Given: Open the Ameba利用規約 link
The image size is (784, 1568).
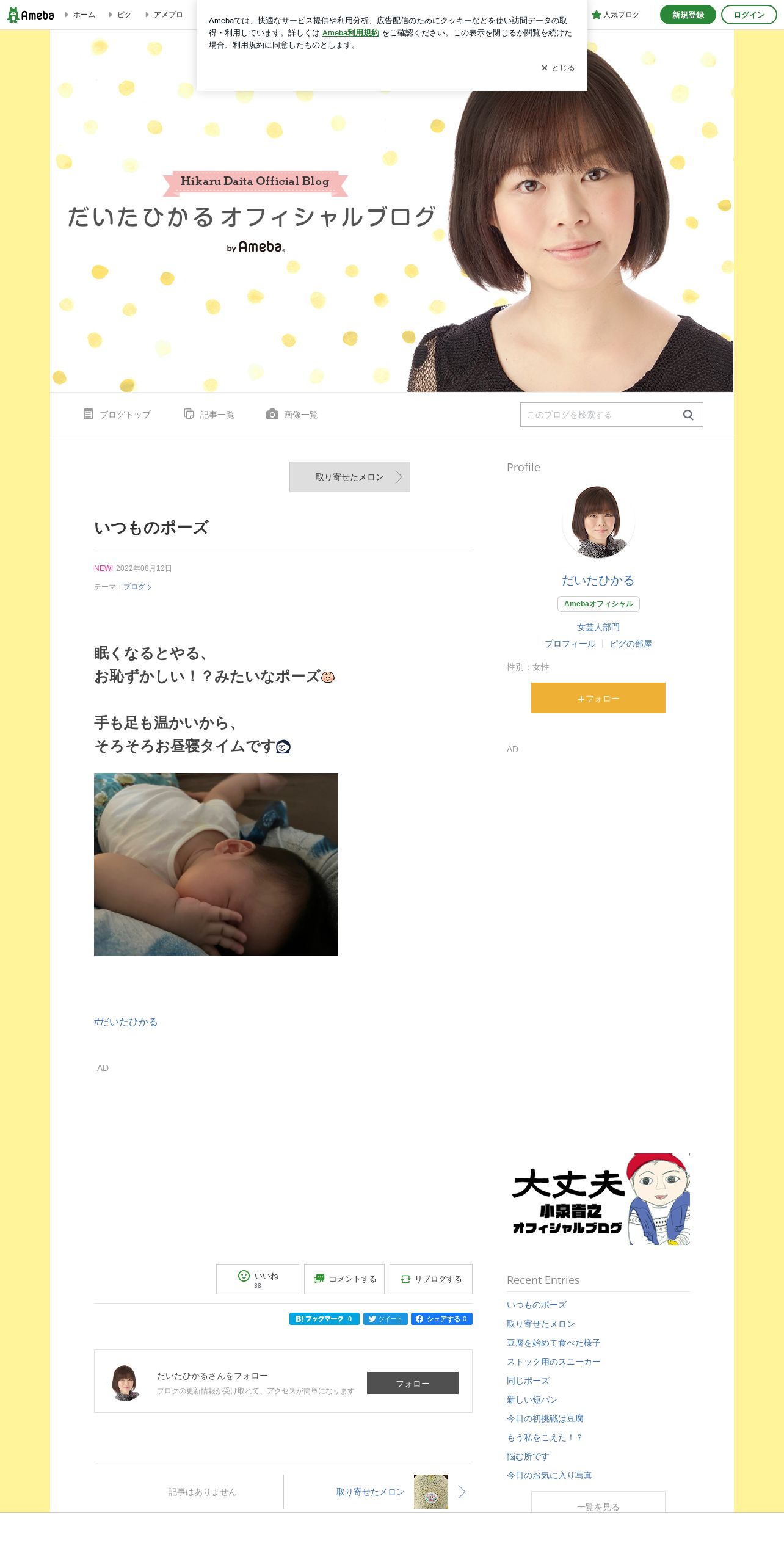Looking at the screenshot, I should 350,33.
